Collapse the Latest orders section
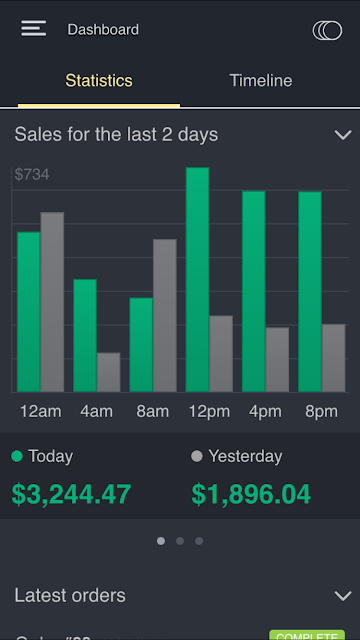This screenshot has height=640, width=360. click(x=343, y=596)
